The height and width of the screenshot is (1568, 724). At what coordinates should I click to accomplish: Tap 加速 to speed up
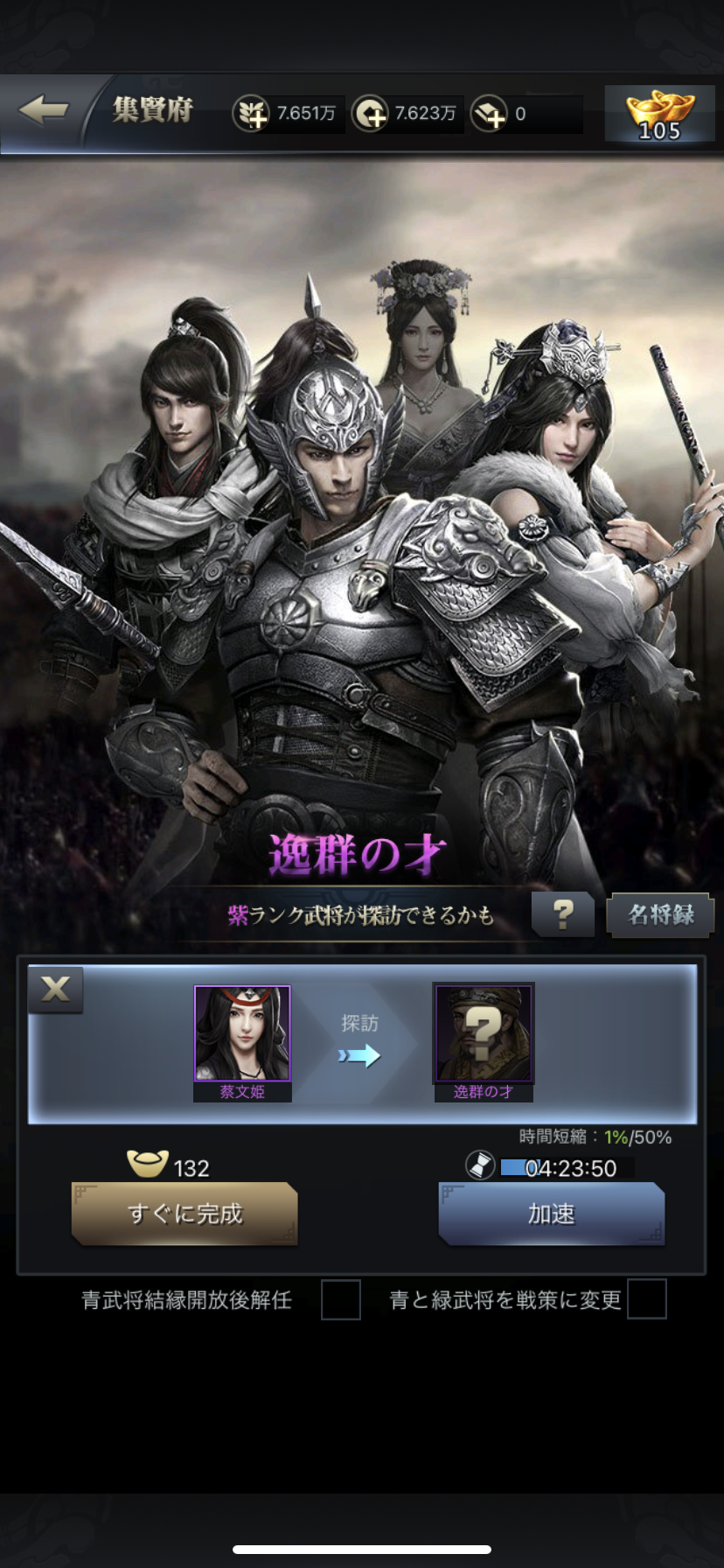(551, 1214)
